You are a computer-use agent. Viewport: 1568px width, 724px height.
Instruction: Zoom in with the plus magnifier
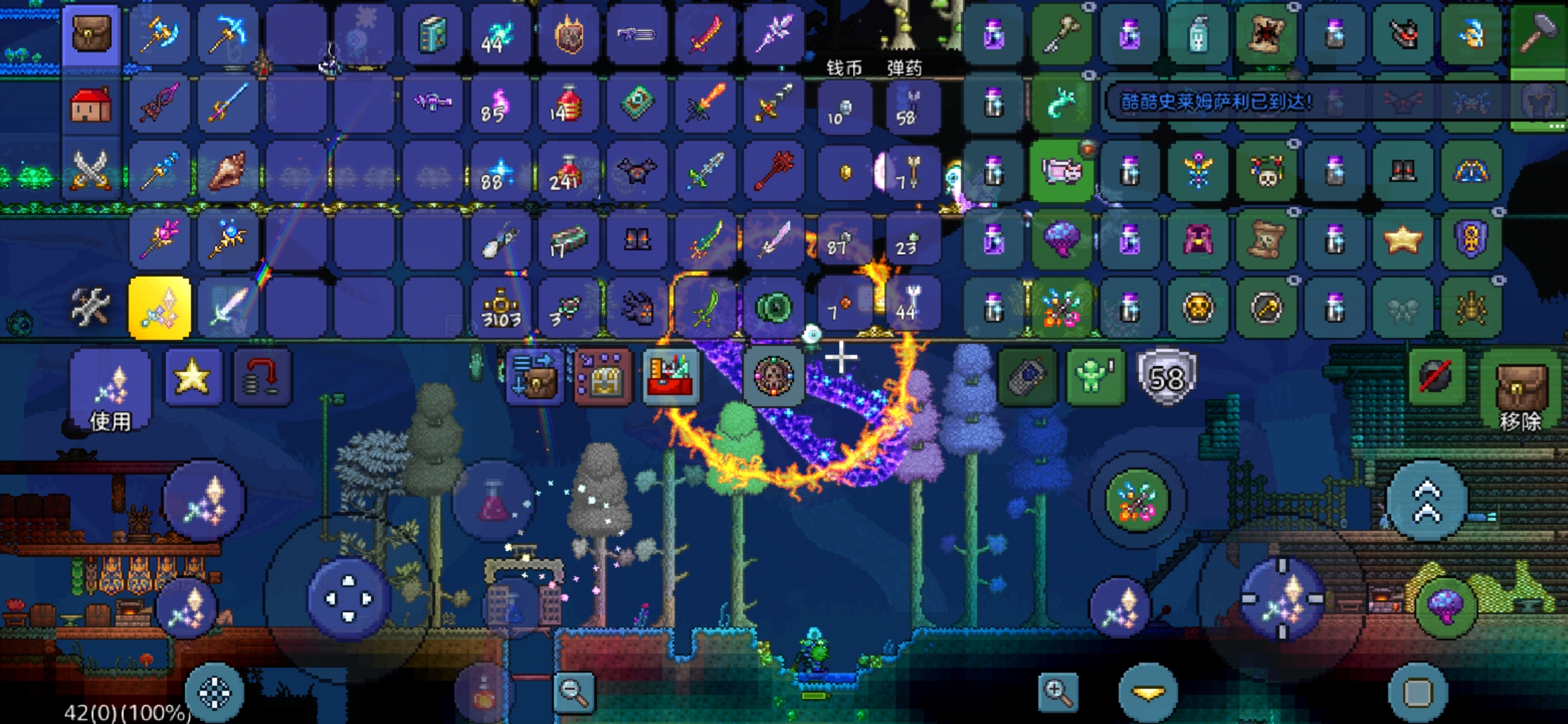tap(1057, 692)
